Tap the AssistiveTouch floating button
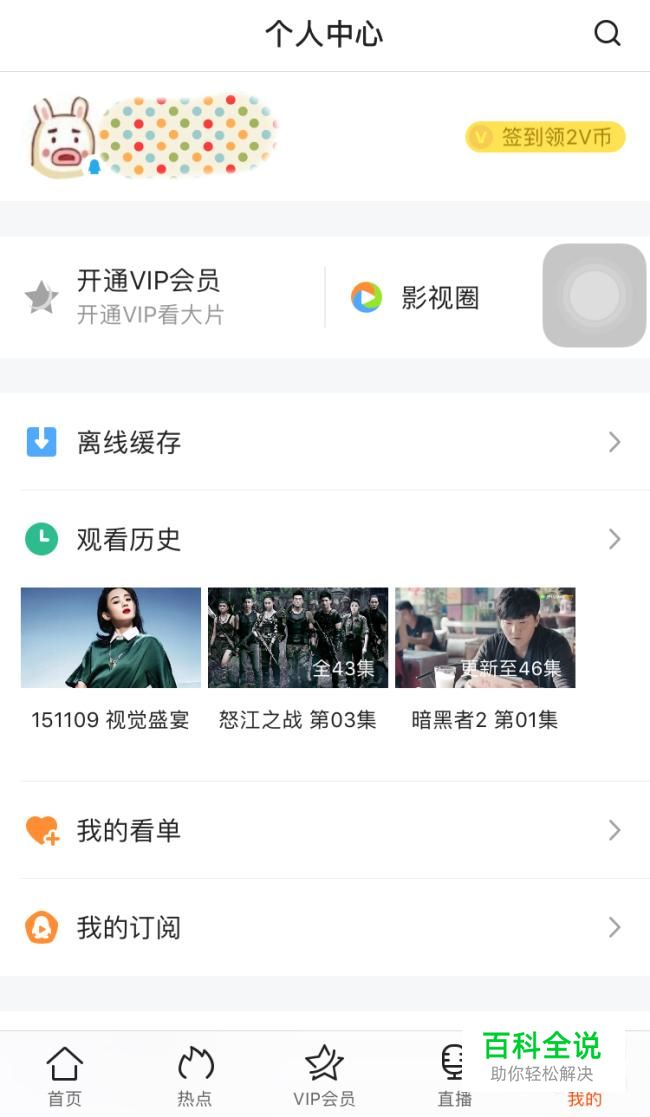This screenshot has height=1117, width=650. (594, 295)
